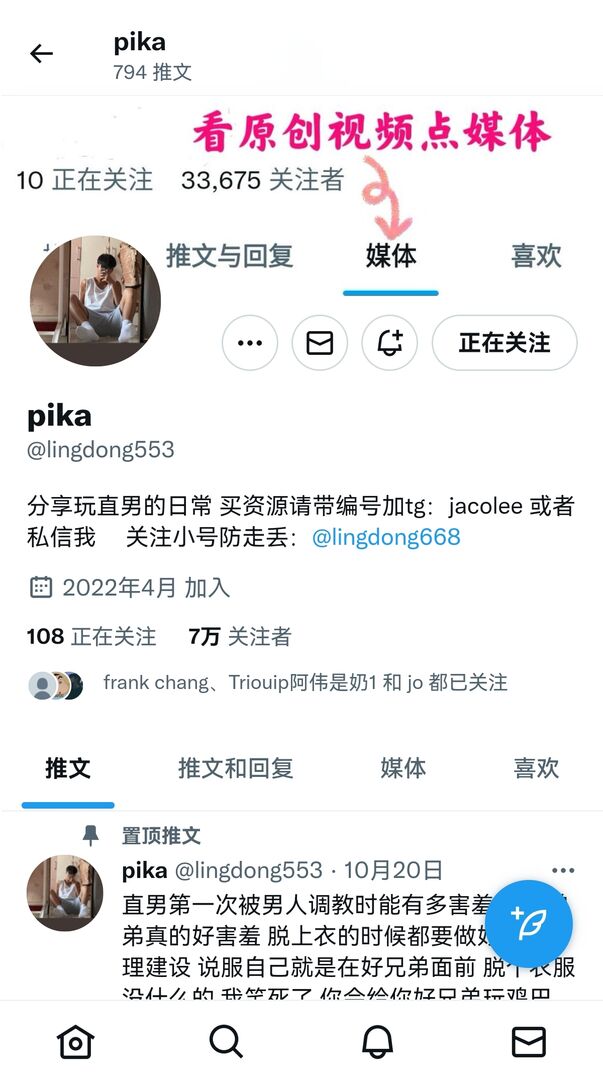603x1080 pixels.
Task: Open the messages inbox in bottom bar
Action: coord(528,1042)
